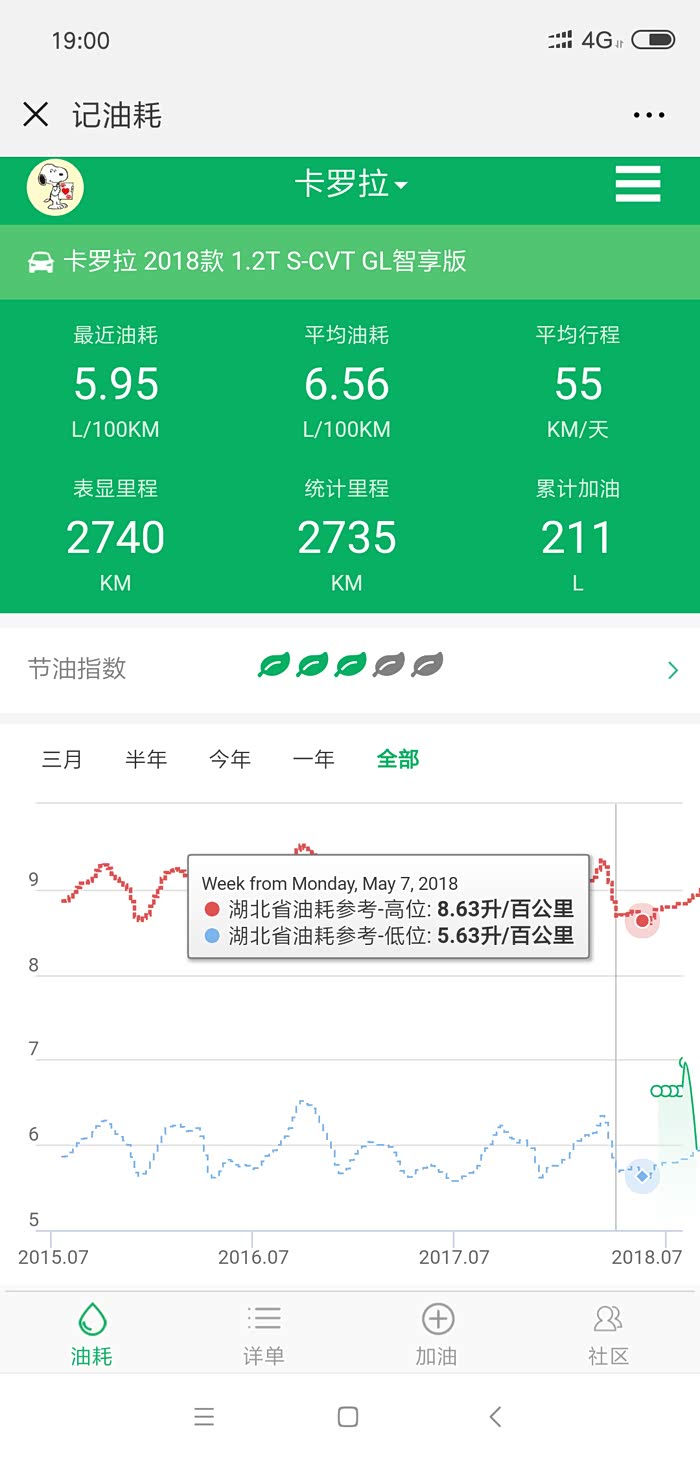Switch chart to 一年 range
The width and height of the screenshot is (700, 1457).
313,759
